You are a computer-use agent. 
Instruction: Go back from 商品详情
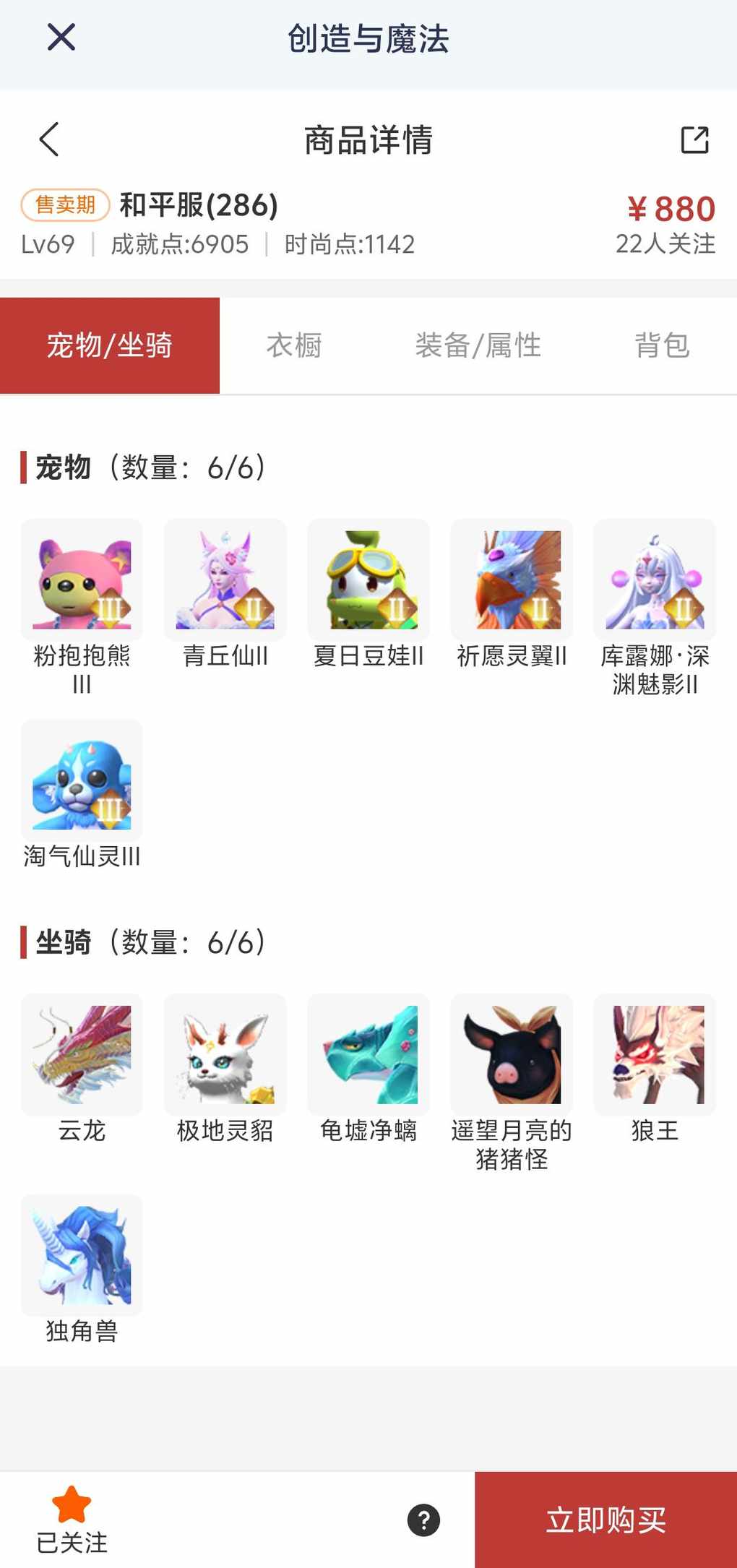click(x=49, y=139)
